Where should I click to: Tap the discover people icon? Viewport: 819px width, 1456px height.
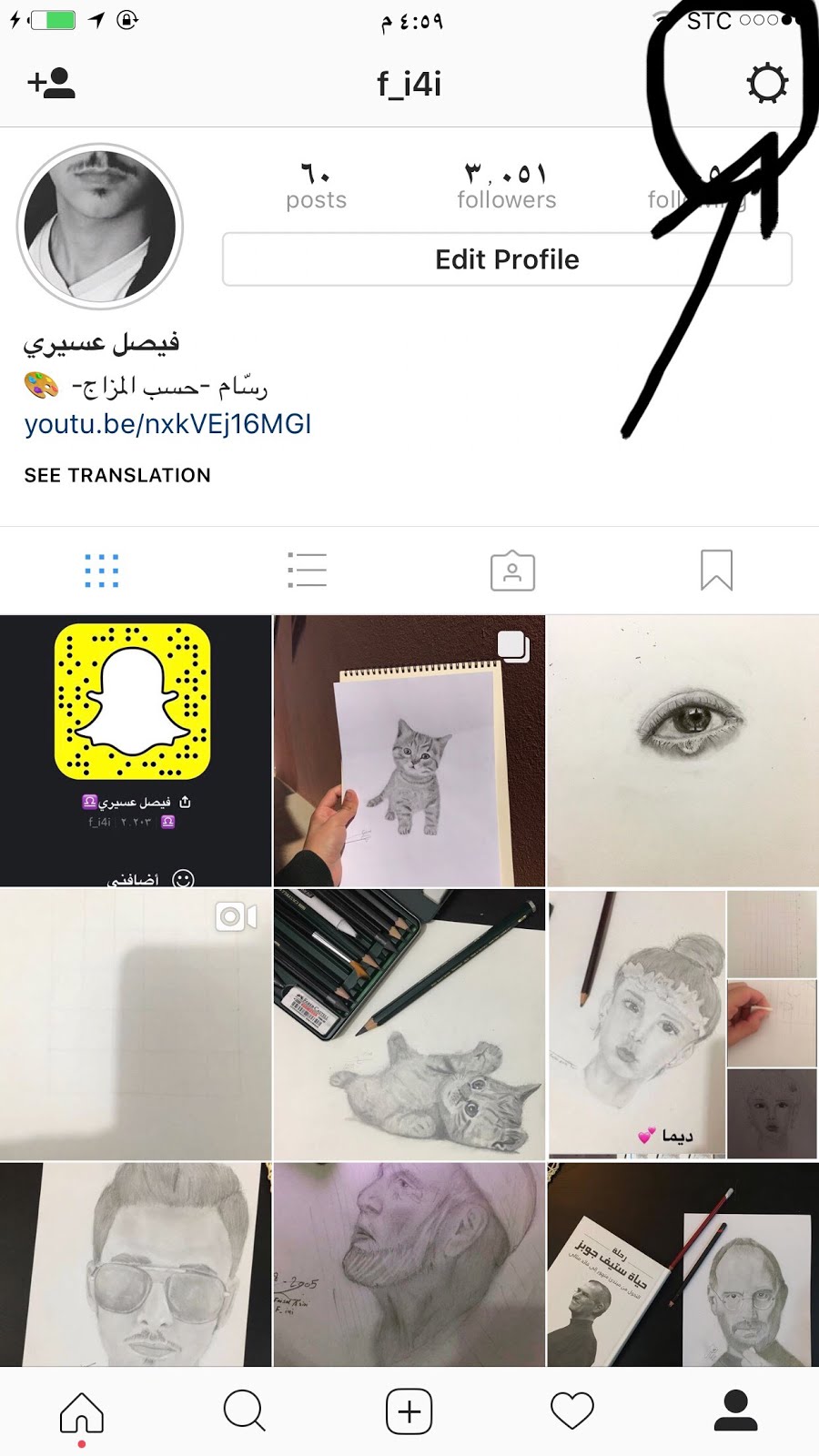pyautogui.click(x=52, y=83)
